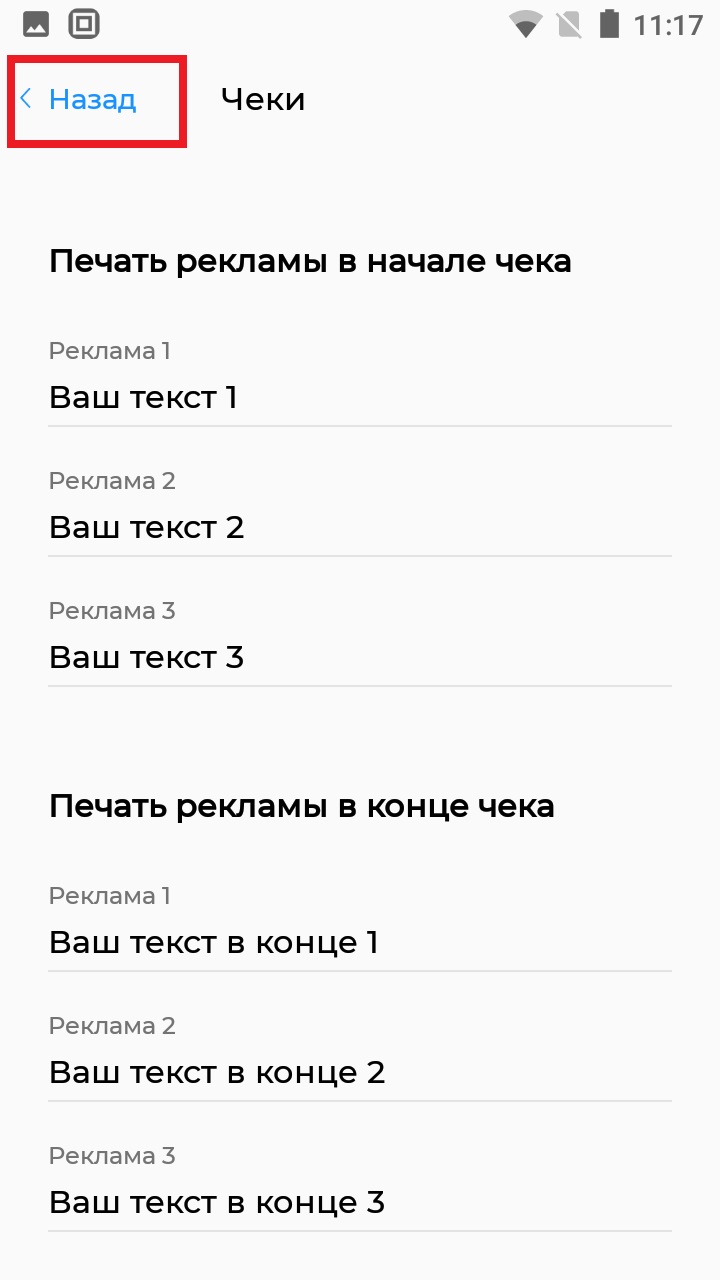This screenshot has height=1280, width=720.
Task: Select the Чеки screen title
Action: [262, 99]
